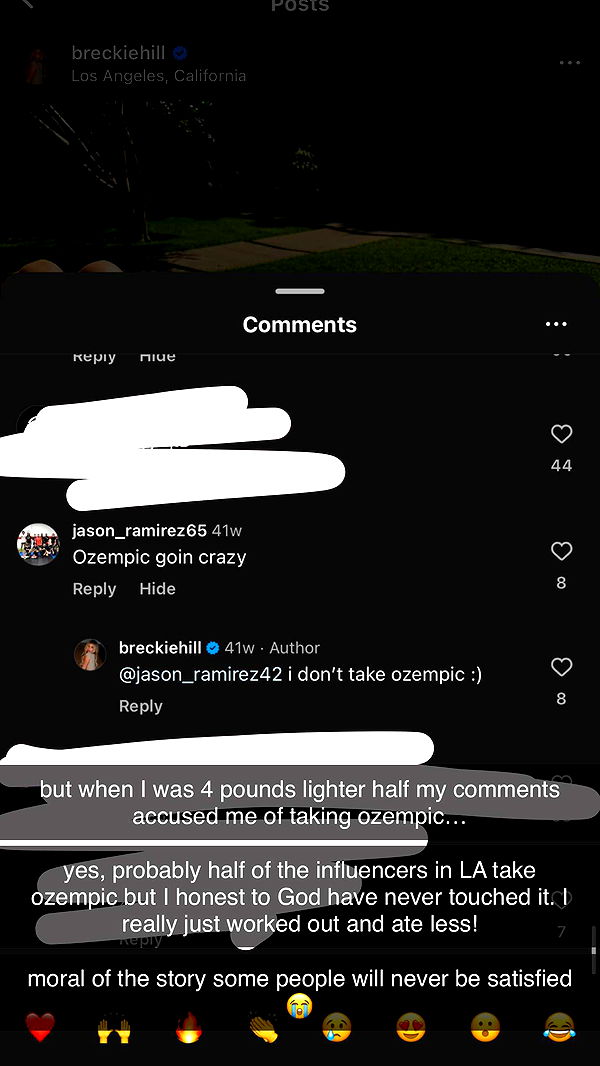The height and width of the screenshot is (1066, 600).
Task: Like jason_ramirez65's Ozempic comment
Action: coord(561,551)
